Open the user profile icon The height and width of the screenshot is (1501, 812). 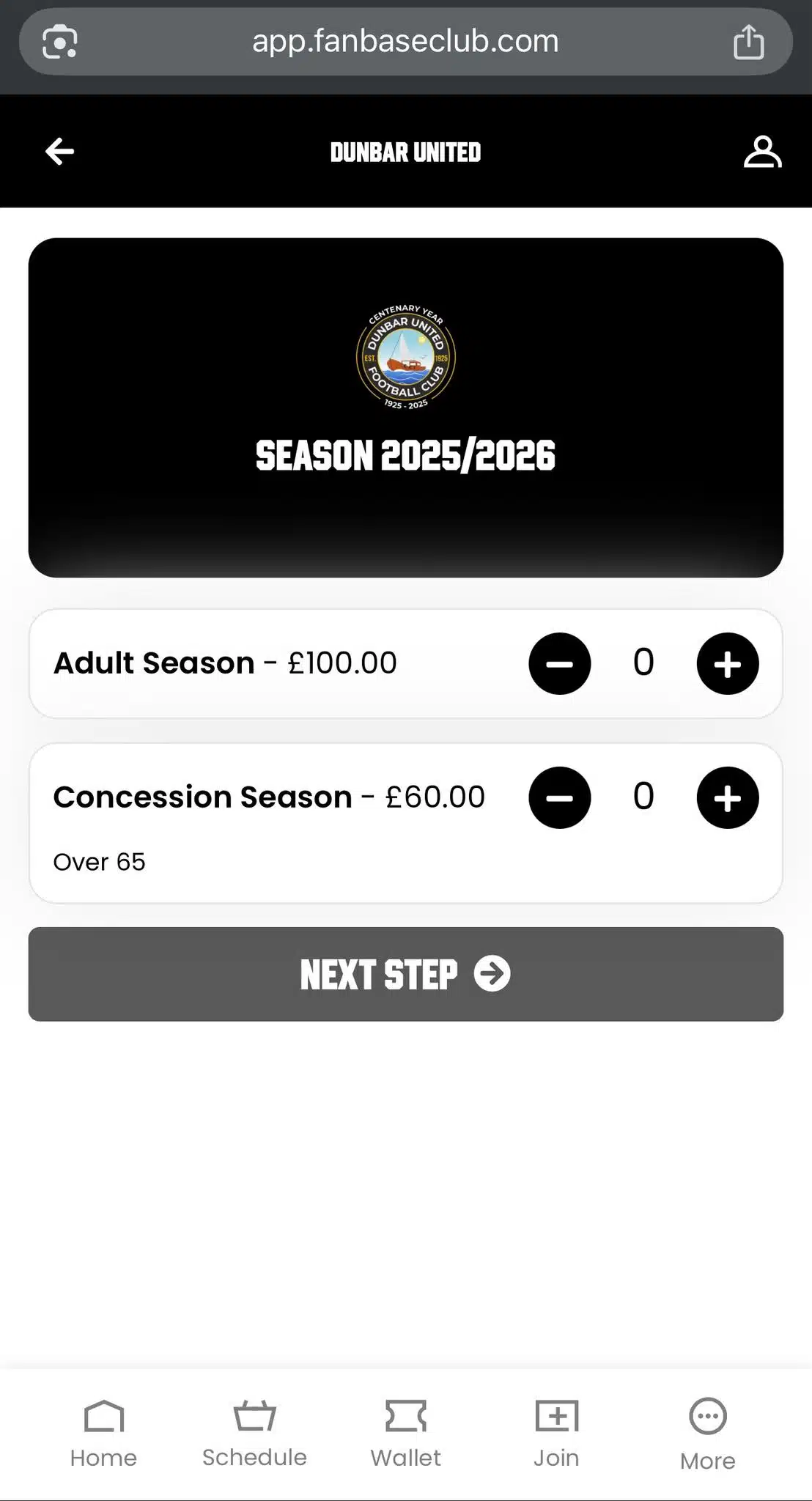[x=762, y=152]
